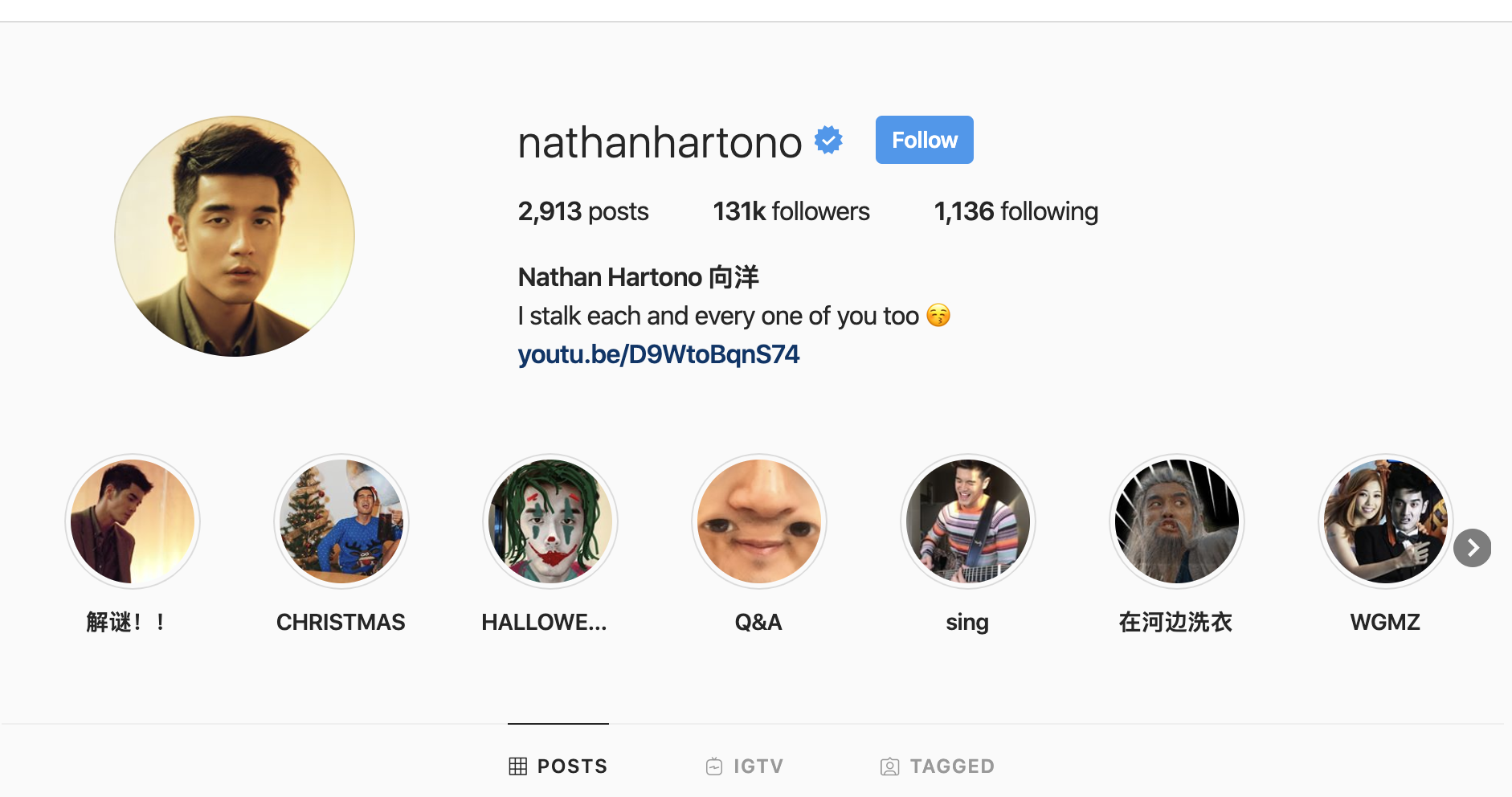Switch to the TAGGED tab
The image size is (1512, 797).
938,766
